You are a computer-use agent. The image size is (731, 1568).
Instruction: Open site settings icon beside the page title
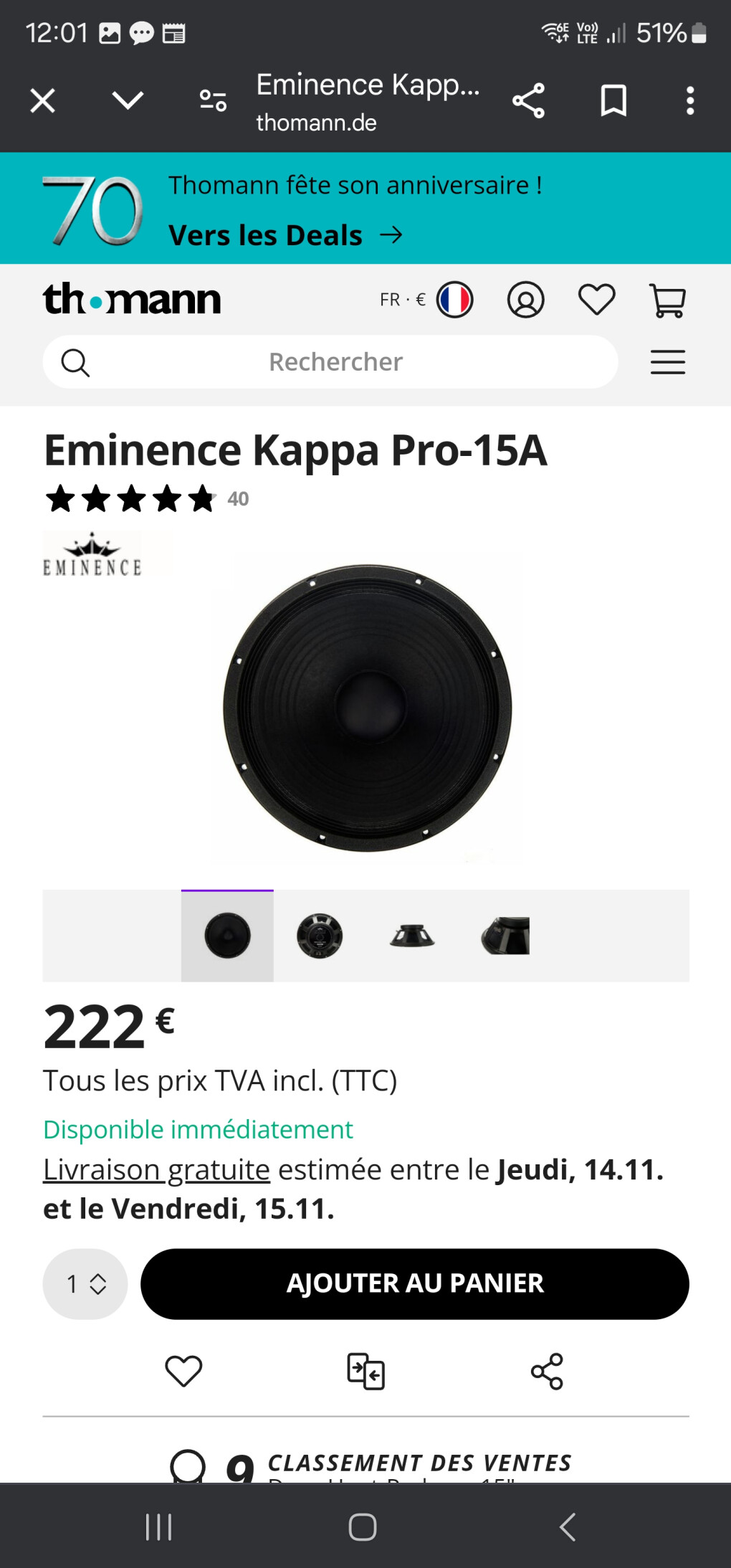[x=213, y=101]
